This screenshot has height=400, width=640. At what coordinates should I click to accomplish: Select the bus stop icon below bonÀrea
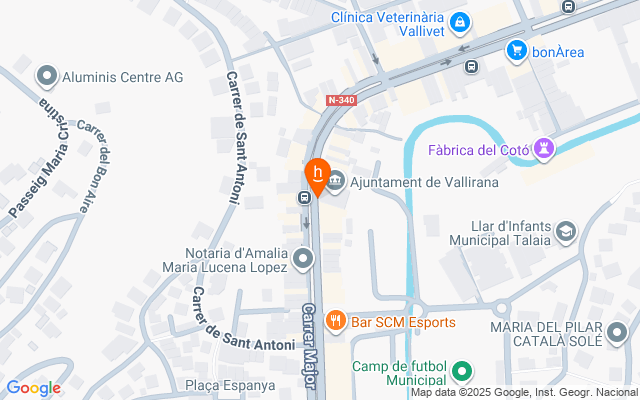click(x=471, y=66)
